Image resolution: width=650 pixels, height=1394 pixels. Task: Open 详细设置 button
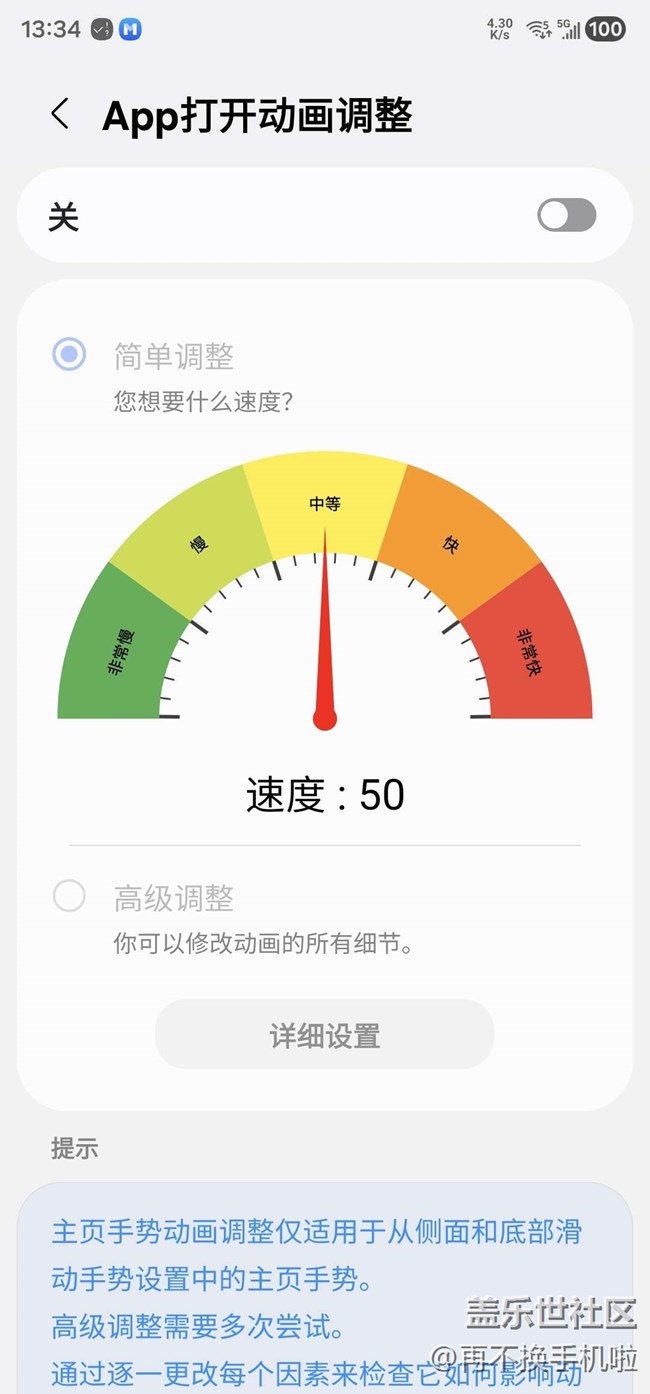click(324, 1035)
